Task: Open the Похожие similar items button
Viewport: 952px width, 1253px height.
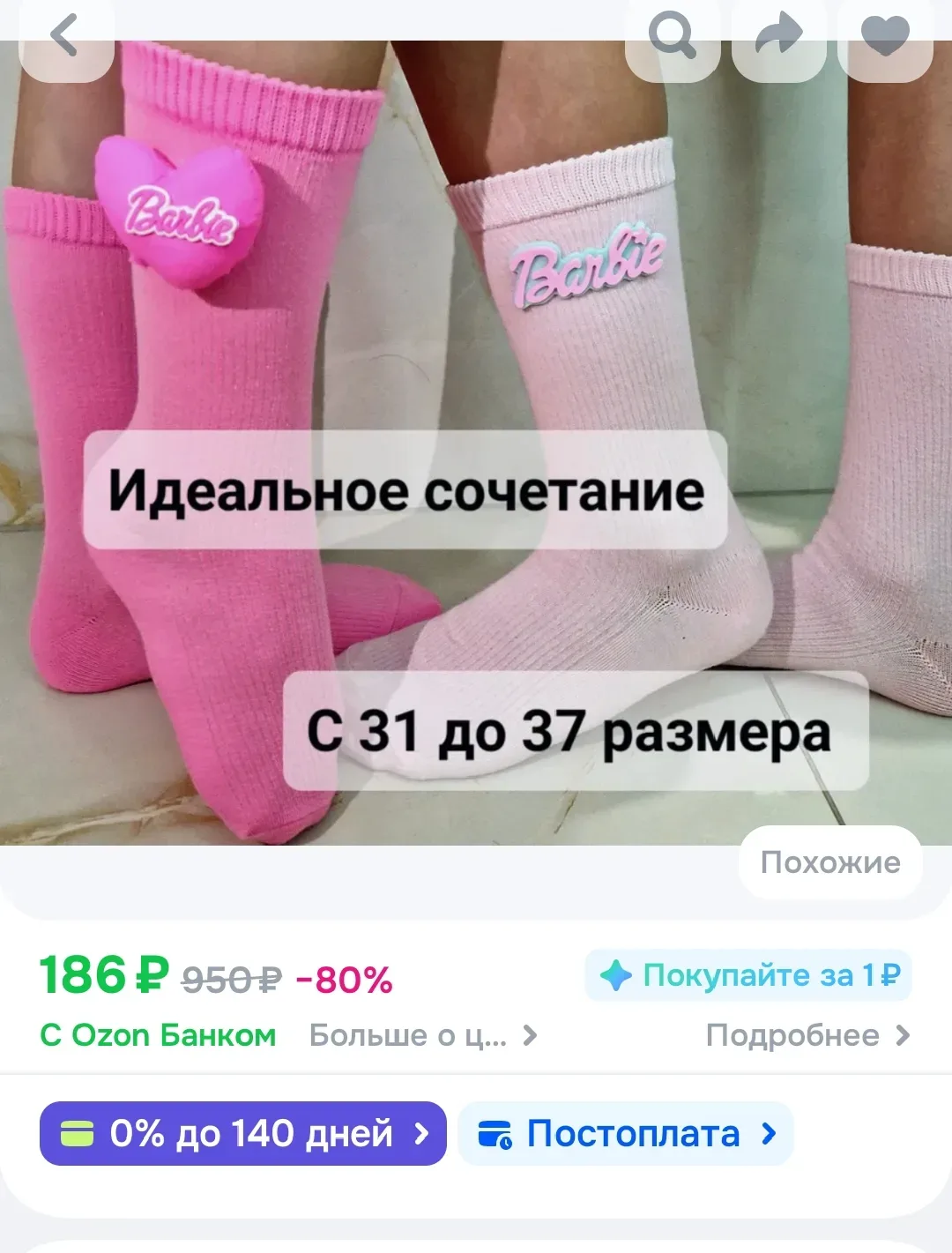Action: pos(830,862)
